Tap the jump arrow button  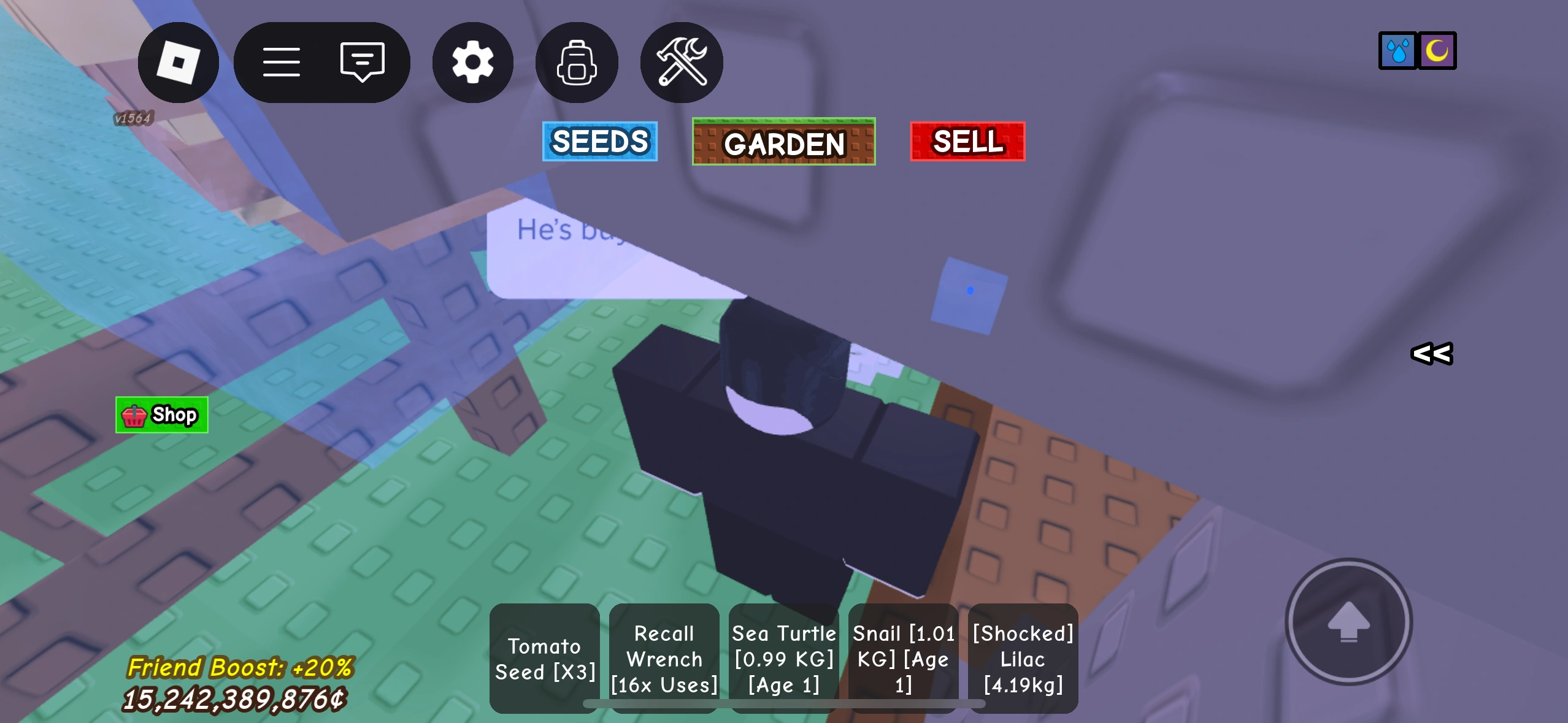tap(1348, 622)
